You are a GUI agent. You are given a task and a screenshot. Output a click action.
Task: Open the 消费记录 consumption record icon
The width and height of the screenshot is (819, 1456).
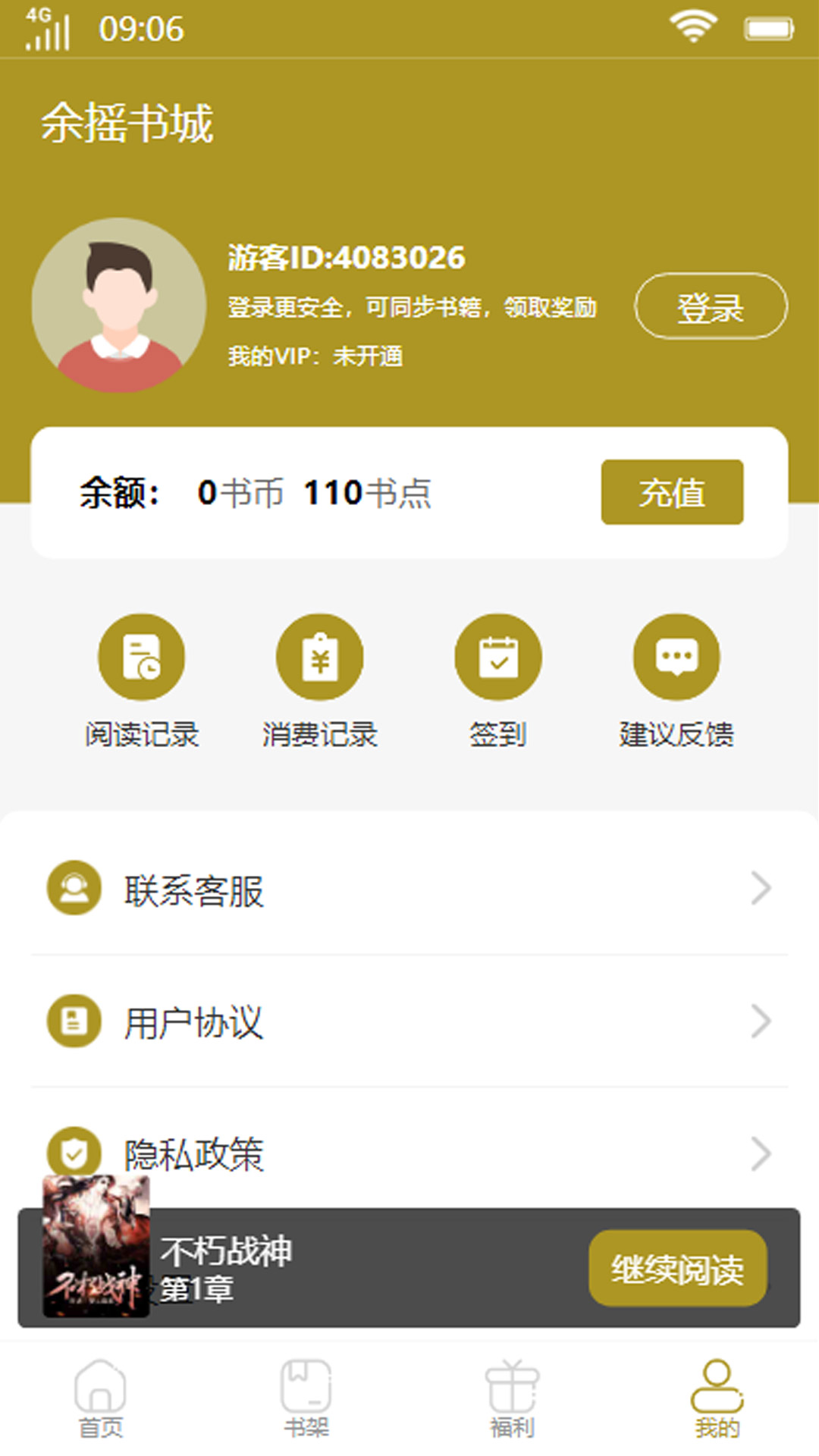coord(320,658)
